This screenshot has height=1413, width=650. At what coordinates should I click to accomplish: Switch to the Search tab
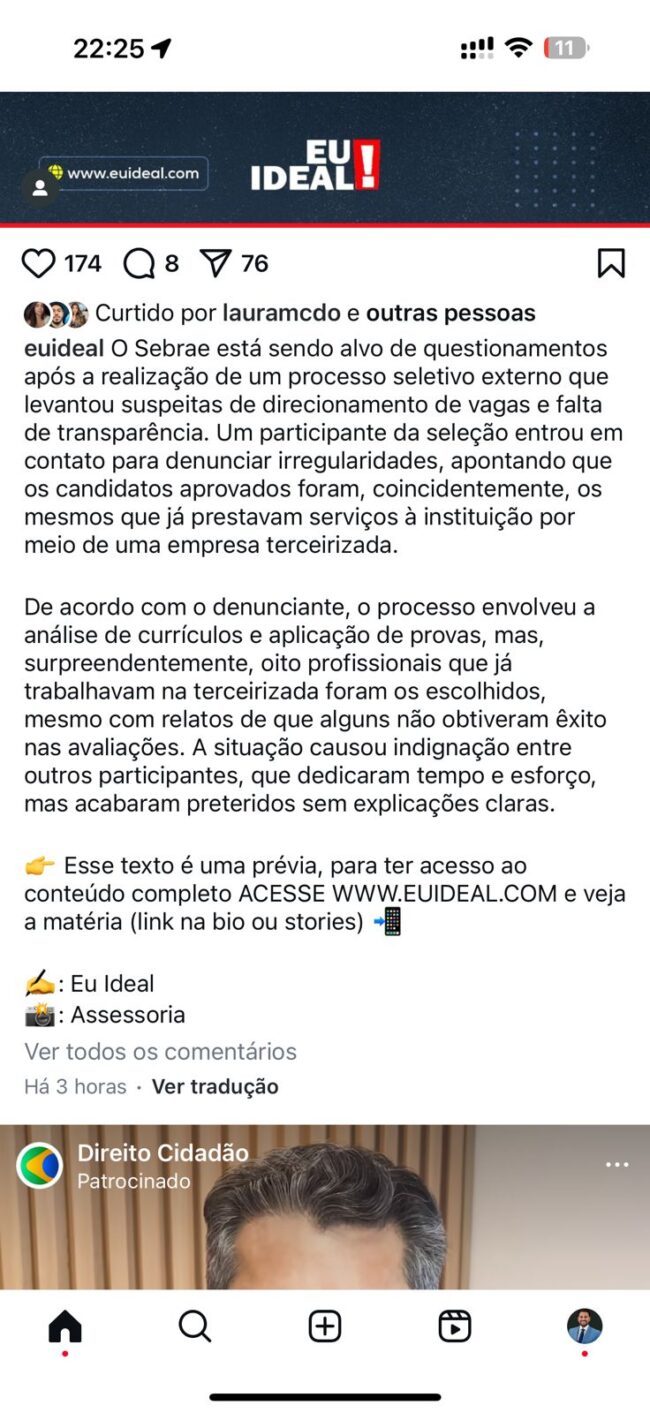(x=195, y=1327)
